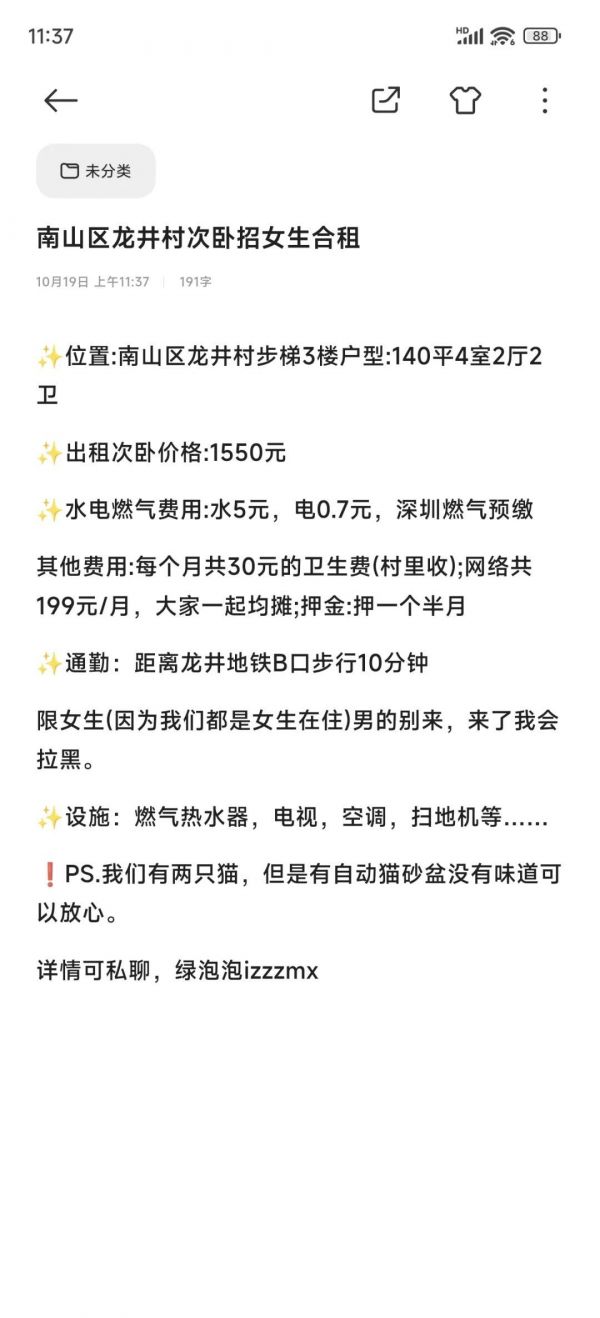Screen dimensions: 600x1318
Task: Edit the note title 南山区龙井村次卧招女生合租
Action: [x=198, y=238]
